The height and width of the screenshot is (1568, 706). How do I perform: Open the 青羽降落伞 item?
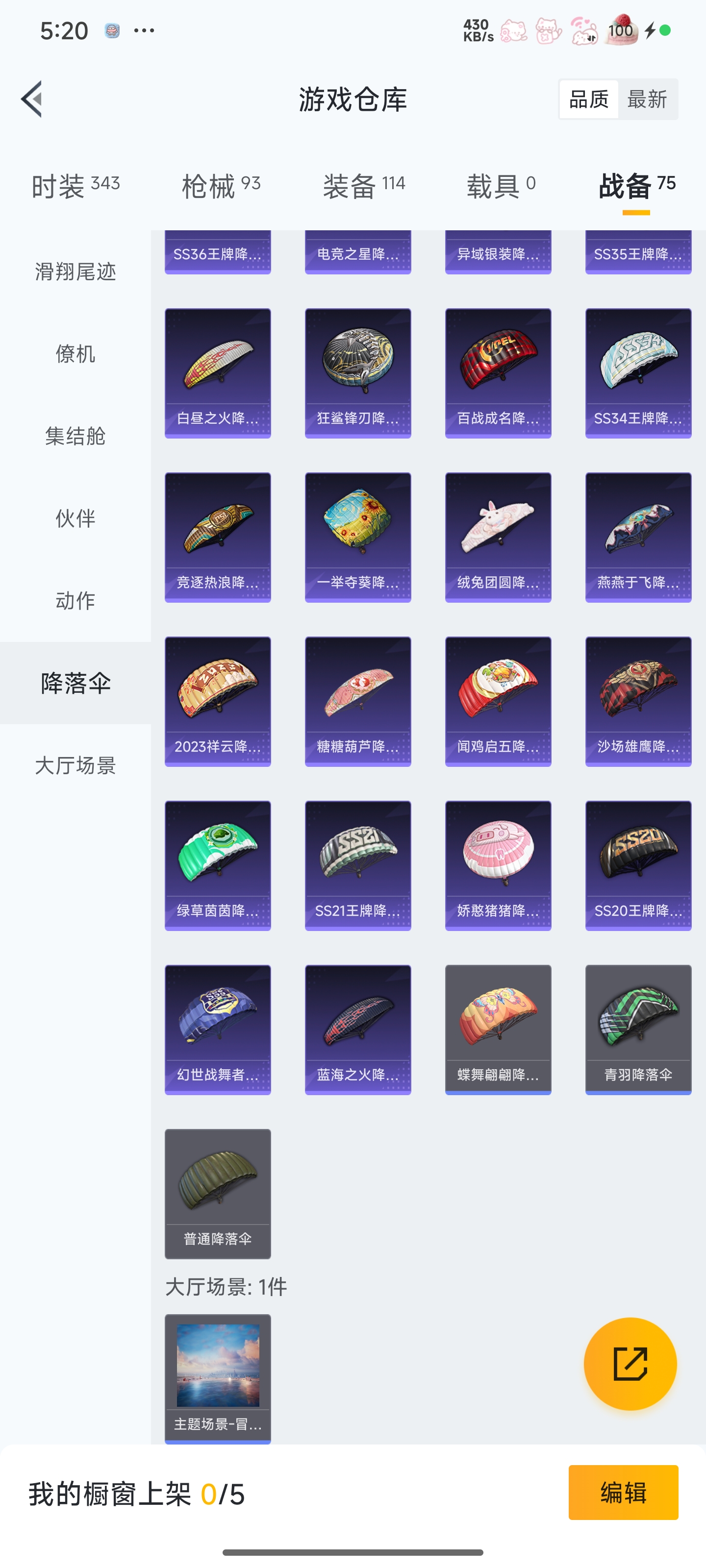click(x=638, y=1029)
